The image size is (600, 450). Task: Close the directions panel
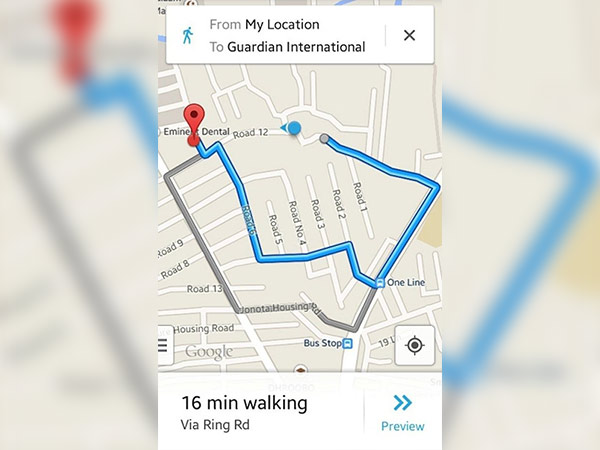tap(409, 35)
